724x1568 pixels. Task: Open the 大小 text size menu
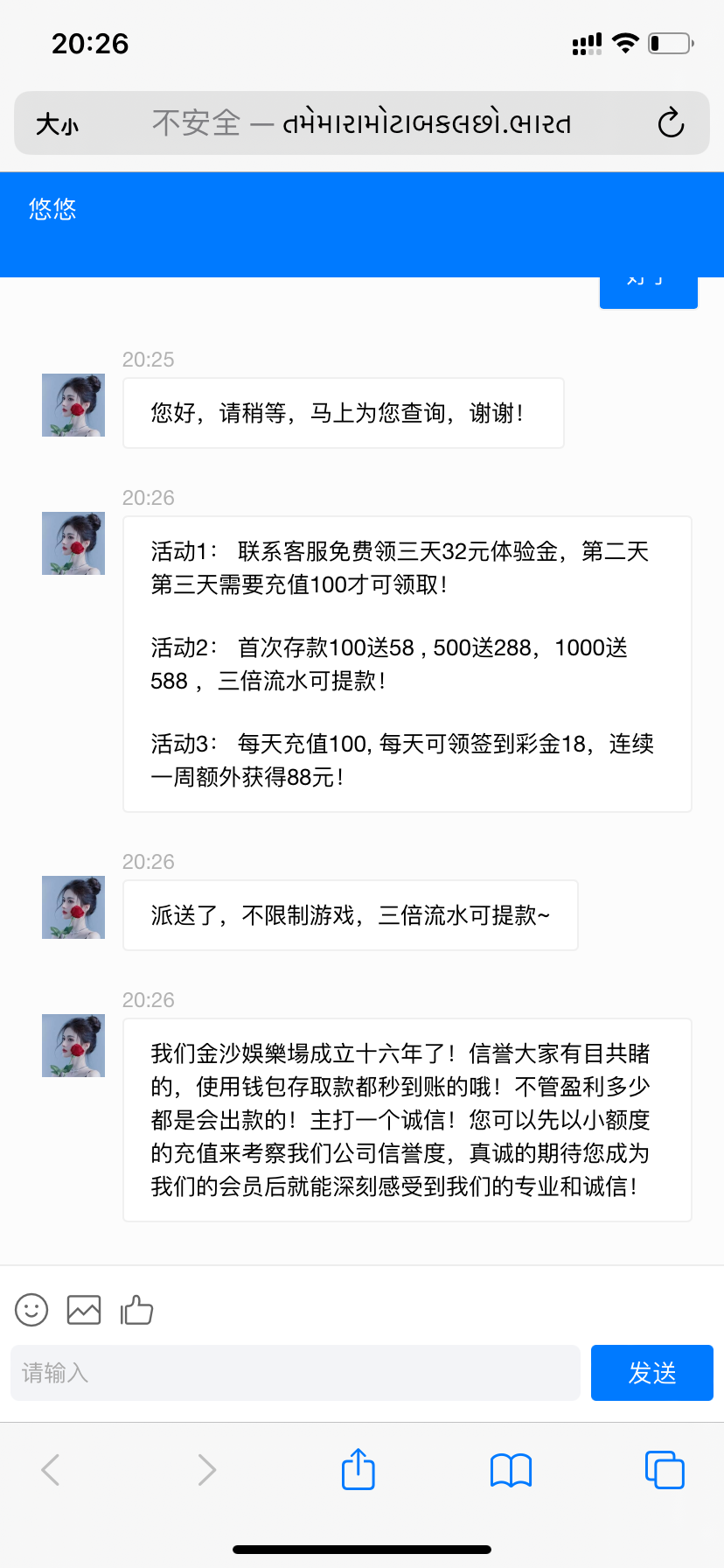click(58, 124)
